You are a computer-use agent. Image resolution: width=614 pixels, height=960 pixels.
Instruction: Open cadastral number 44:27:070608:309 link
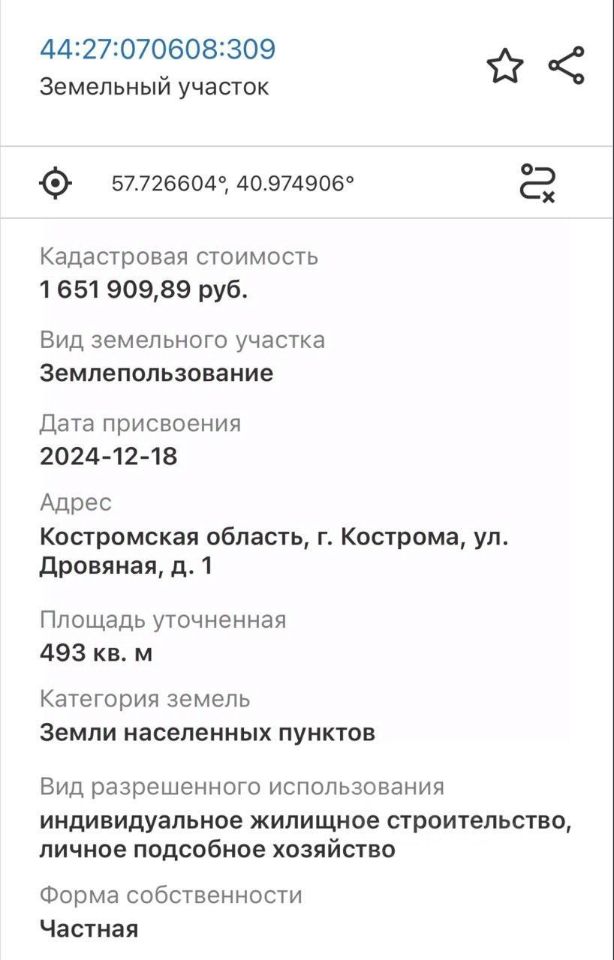(x=158, y=49)
